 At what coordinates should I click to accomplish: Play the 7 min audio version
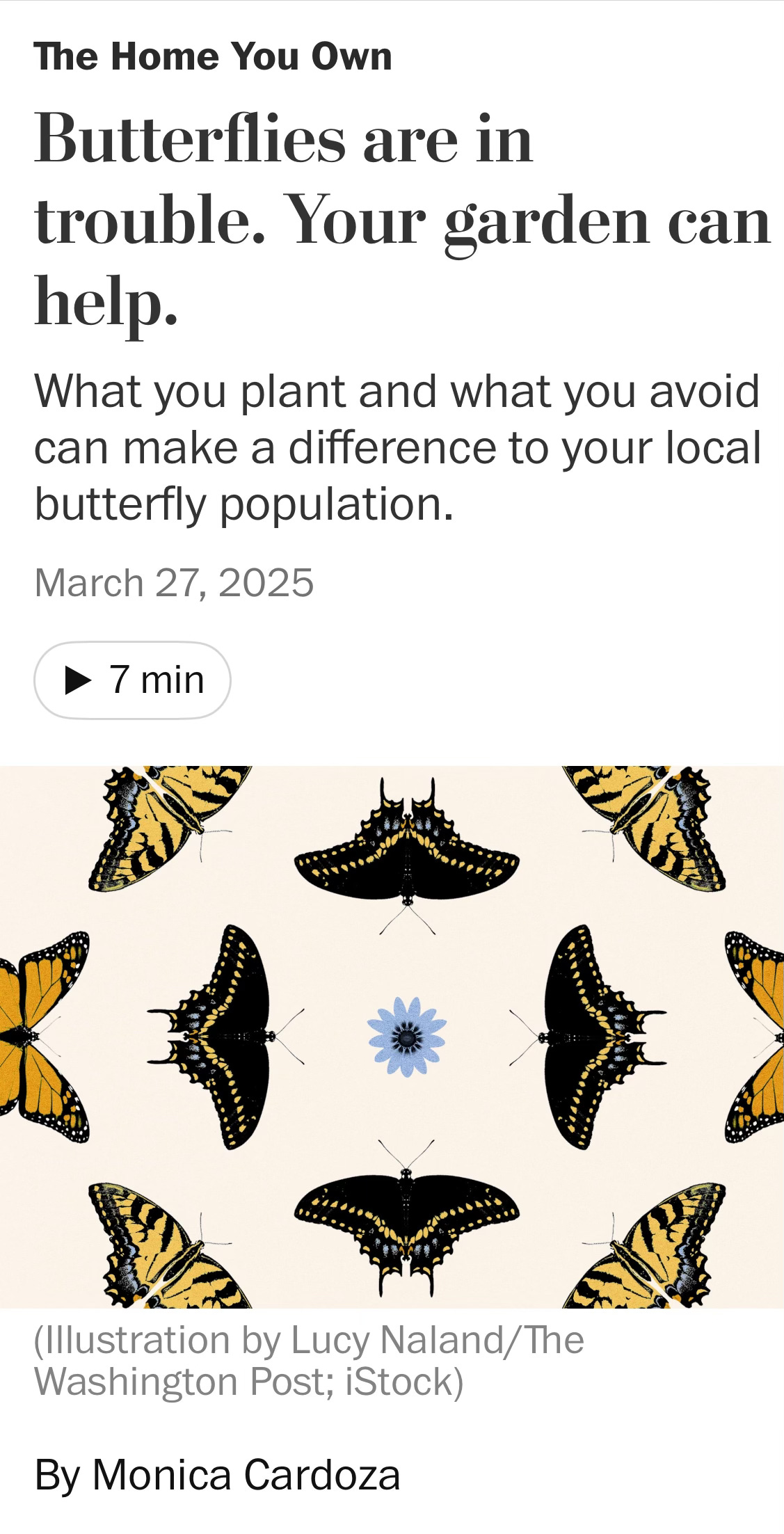click(x=132, y=680)
